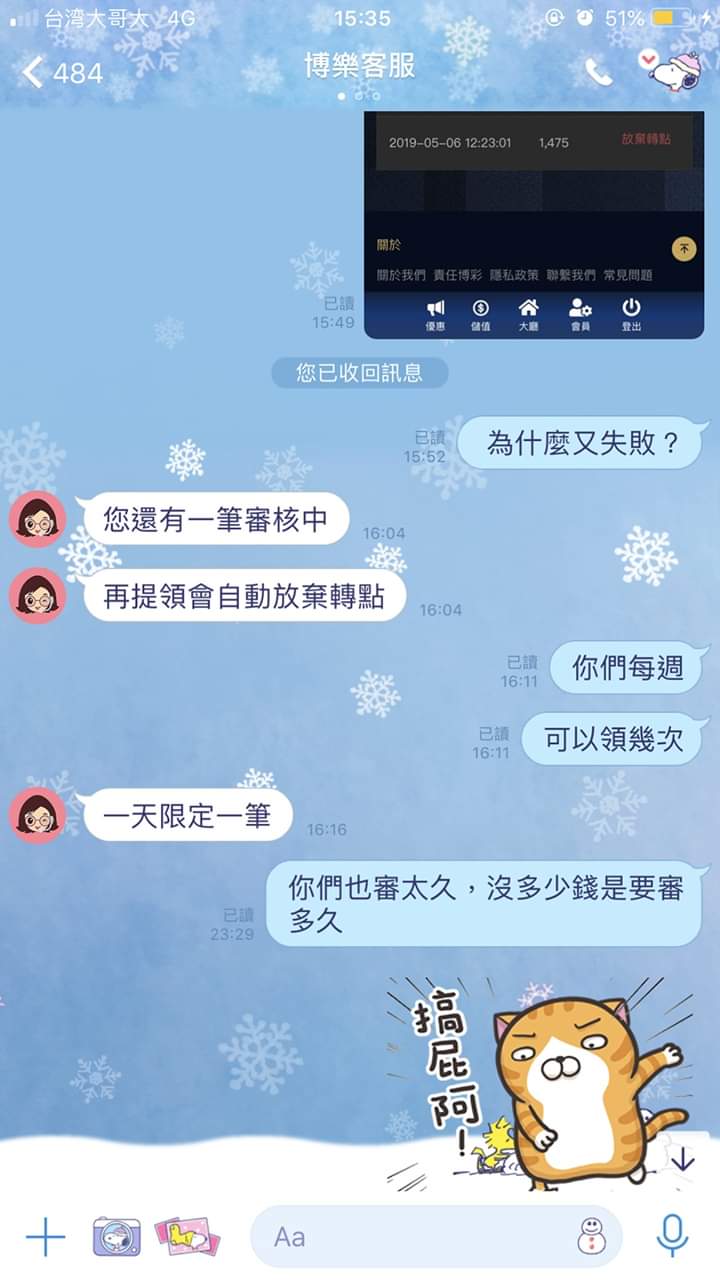Open the sticker and emoji panel
The width and height of the screenshot is (720, 1280).
click(x=592, y=1237)
